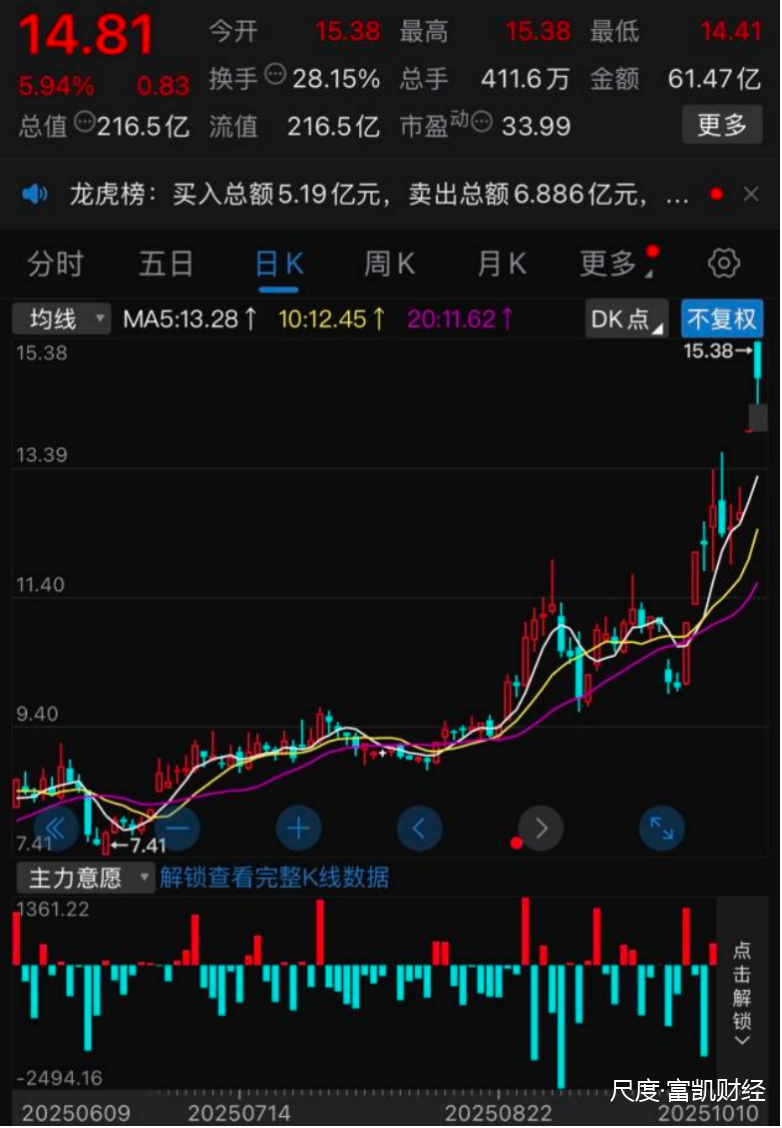Switch to the 分时 chart tab

(56, 264)
